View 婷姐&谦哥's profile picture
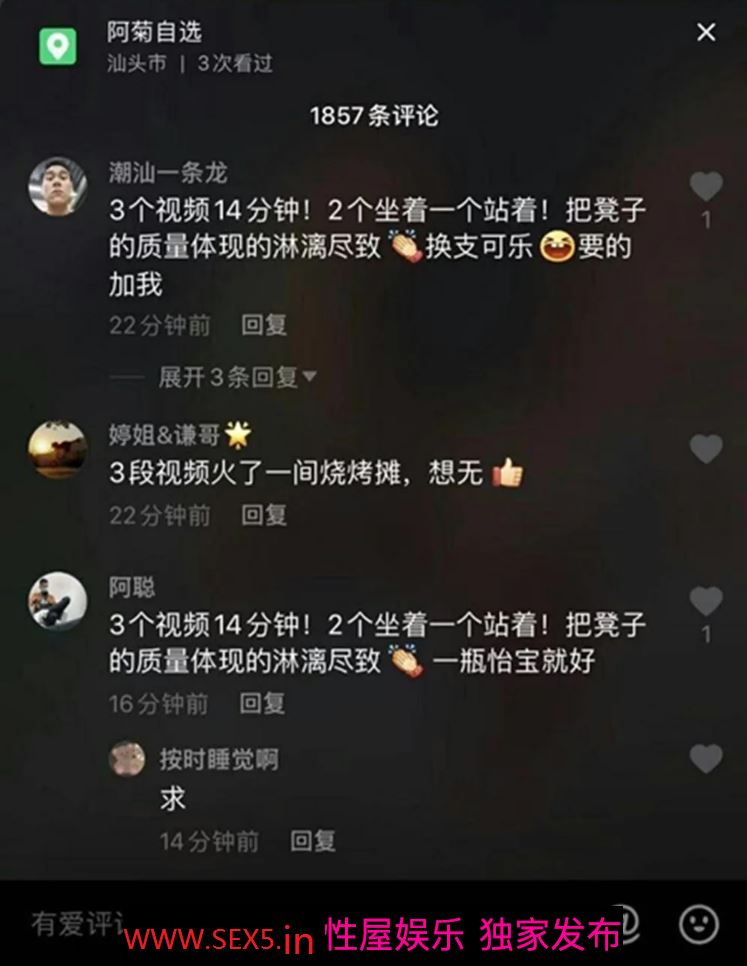 (57, 449)
